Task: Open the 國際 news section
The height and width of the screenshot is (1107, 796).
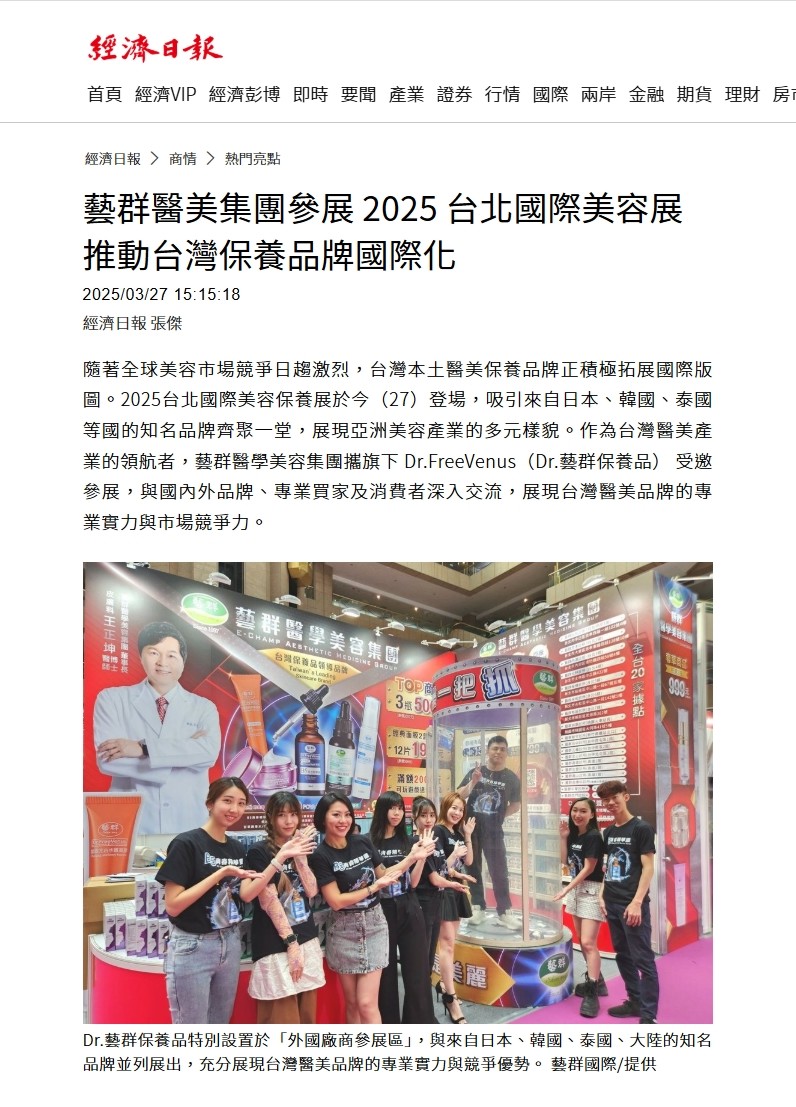Action: [x=550, y=95]
